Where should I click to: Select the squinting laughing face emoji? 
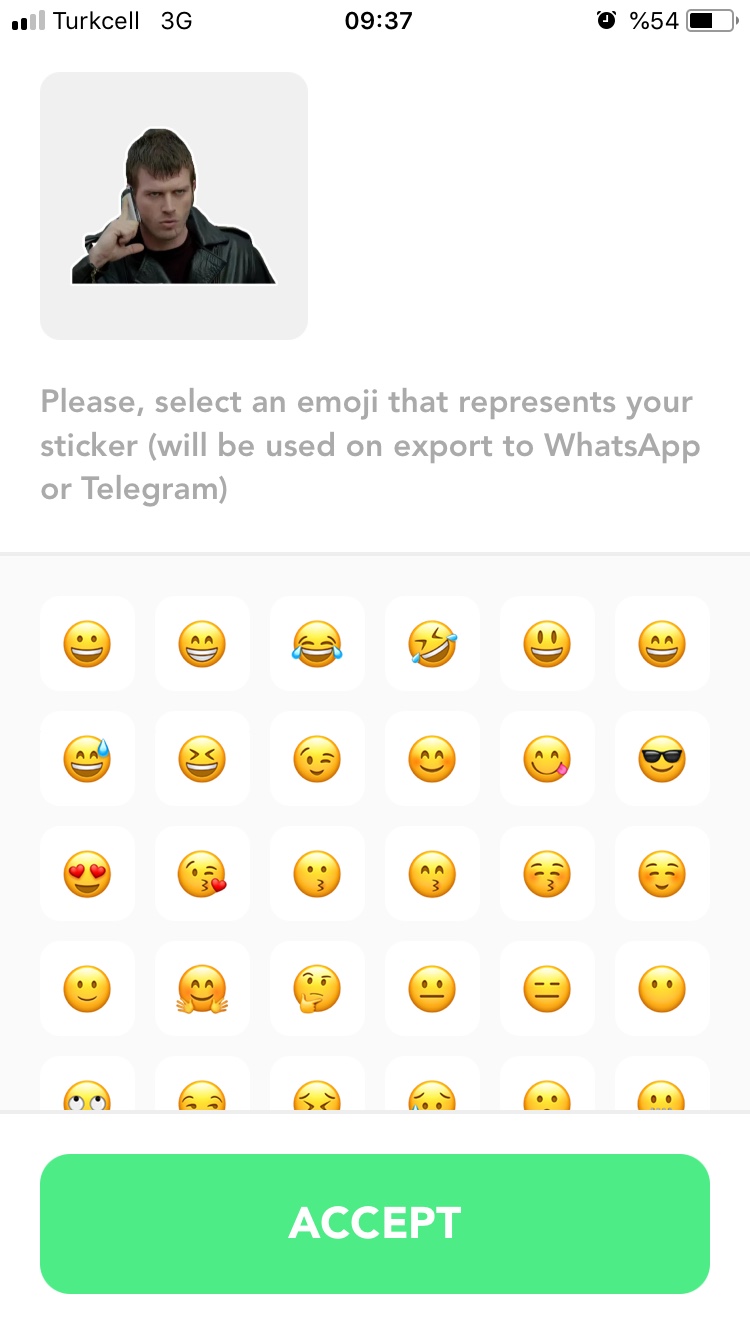[202, 758]
